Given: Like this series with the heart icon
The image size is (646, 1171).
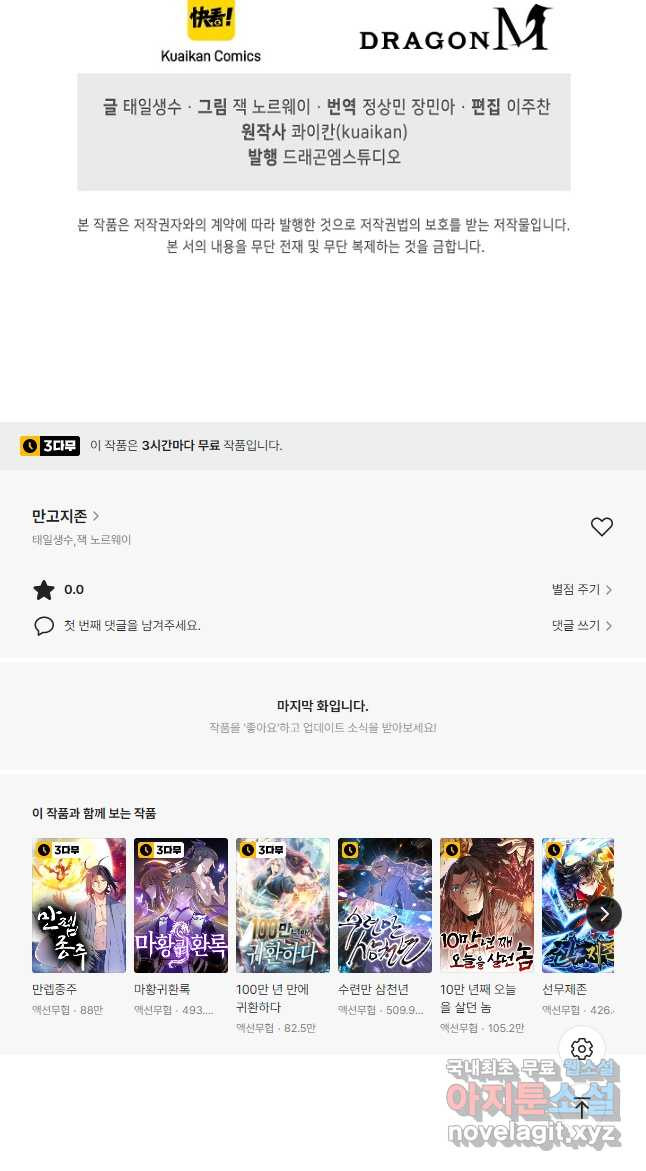Looking at the screenshot, I should coord(601,527).
